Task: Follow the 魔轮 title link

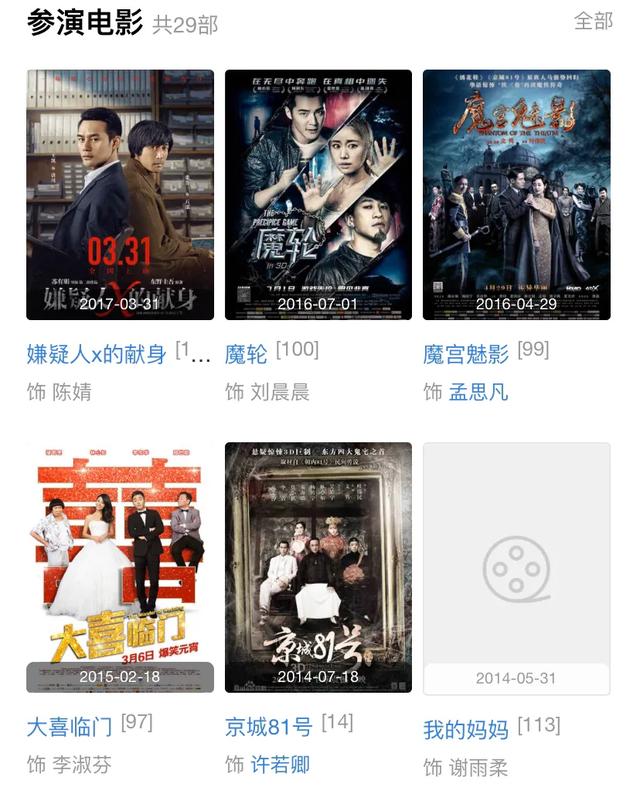Action: click(246, 354)
